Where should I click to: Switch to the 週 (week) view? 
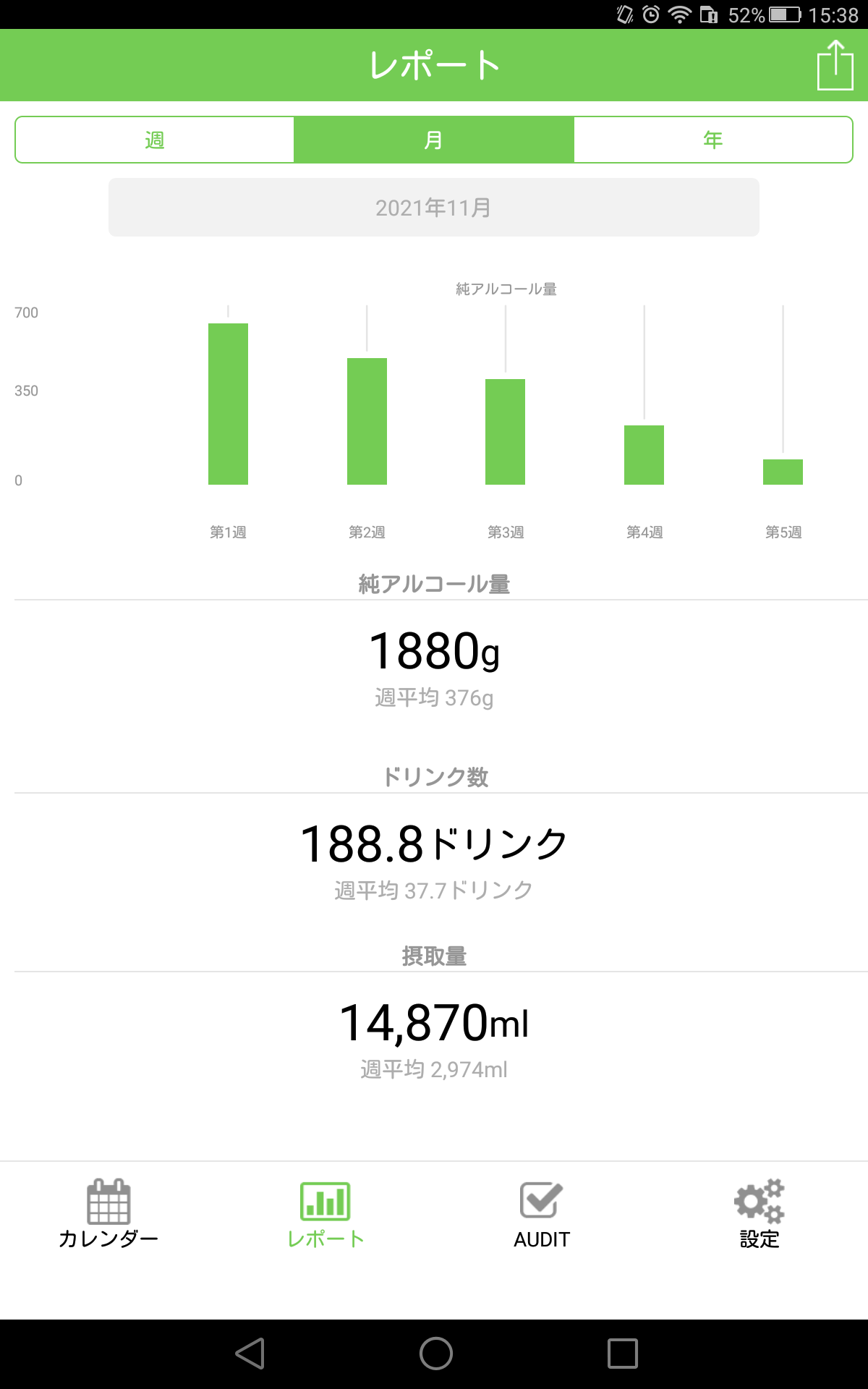click(x=155, y=140)
